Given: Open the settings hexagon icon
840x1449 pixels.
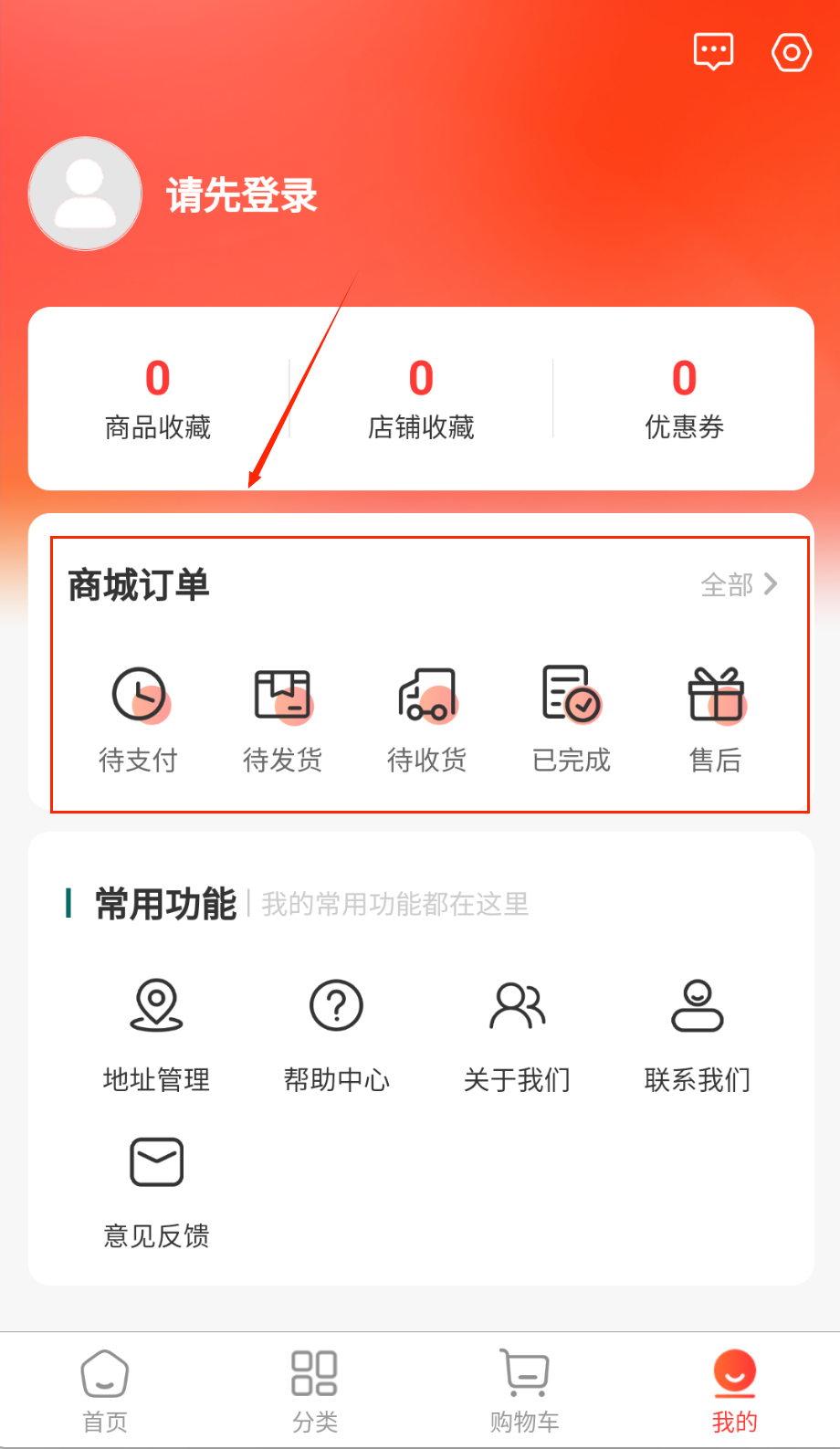Looking at the screenshot, I should click(791, 53).
